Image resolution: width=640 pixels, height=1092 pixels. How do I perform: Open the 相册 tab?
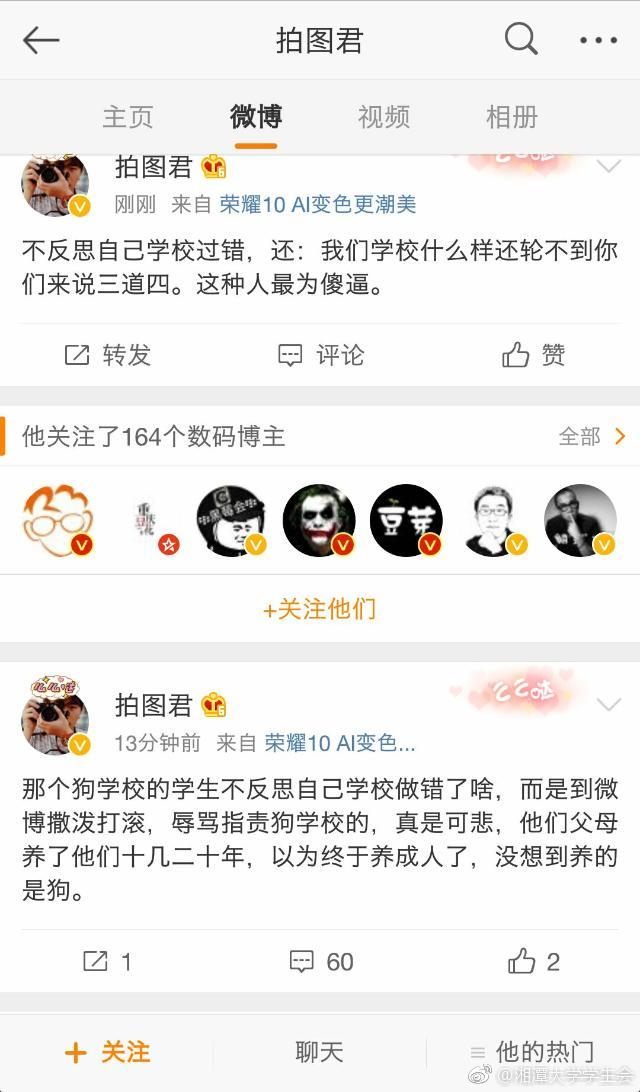tap(512, 117)
